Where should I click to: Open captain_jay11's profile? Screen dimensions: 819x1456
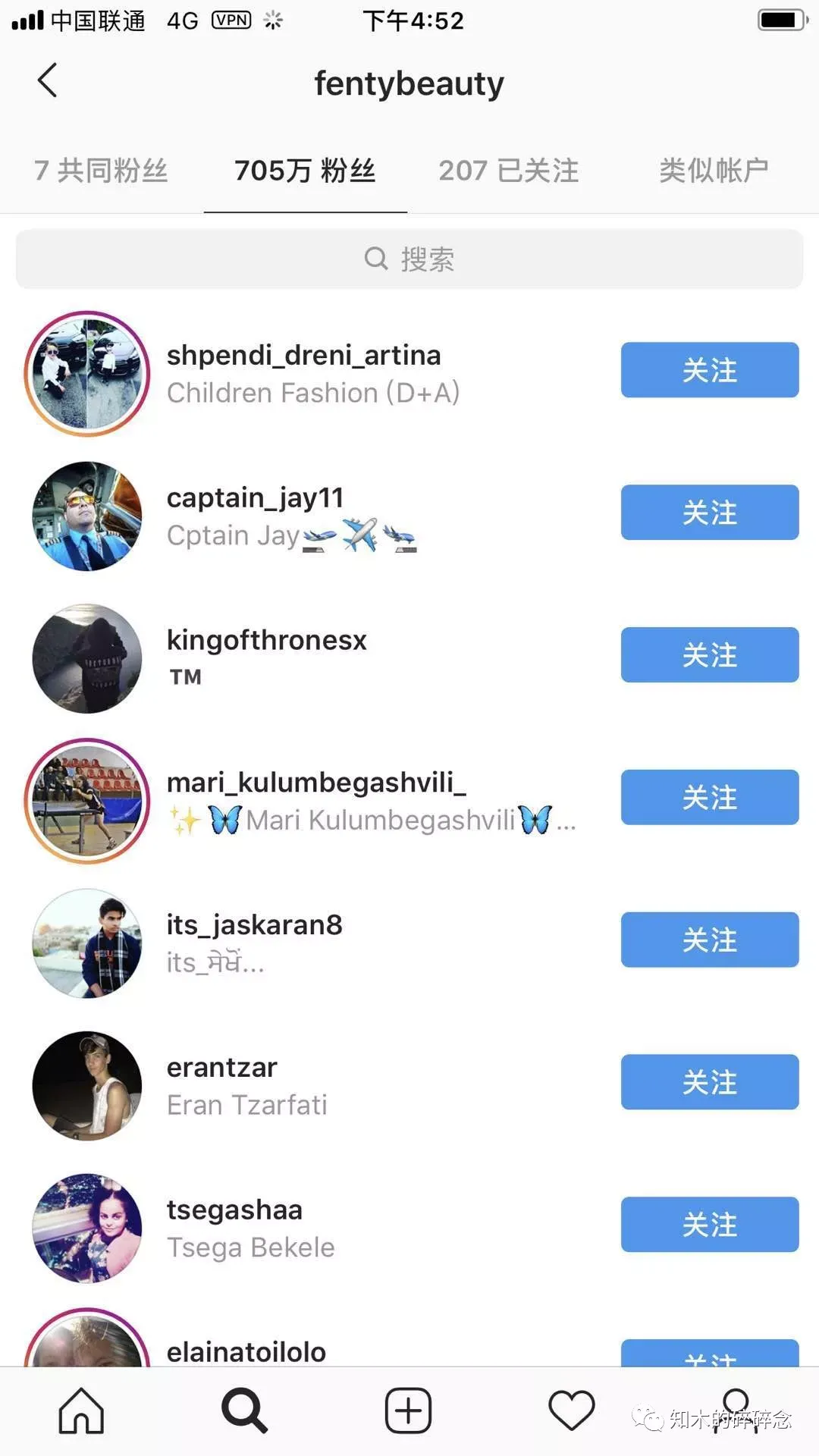click(x=255, y=498)
